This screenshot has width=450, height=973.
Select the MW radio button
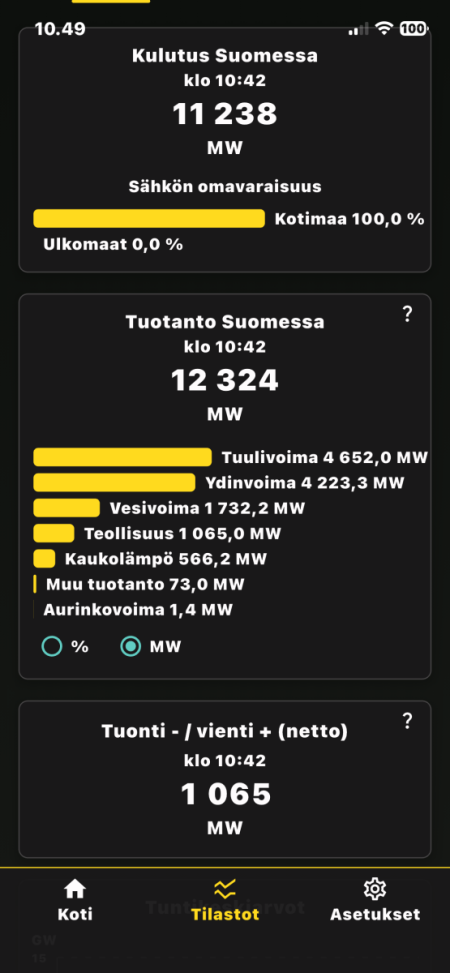click(x=130, y=647)
